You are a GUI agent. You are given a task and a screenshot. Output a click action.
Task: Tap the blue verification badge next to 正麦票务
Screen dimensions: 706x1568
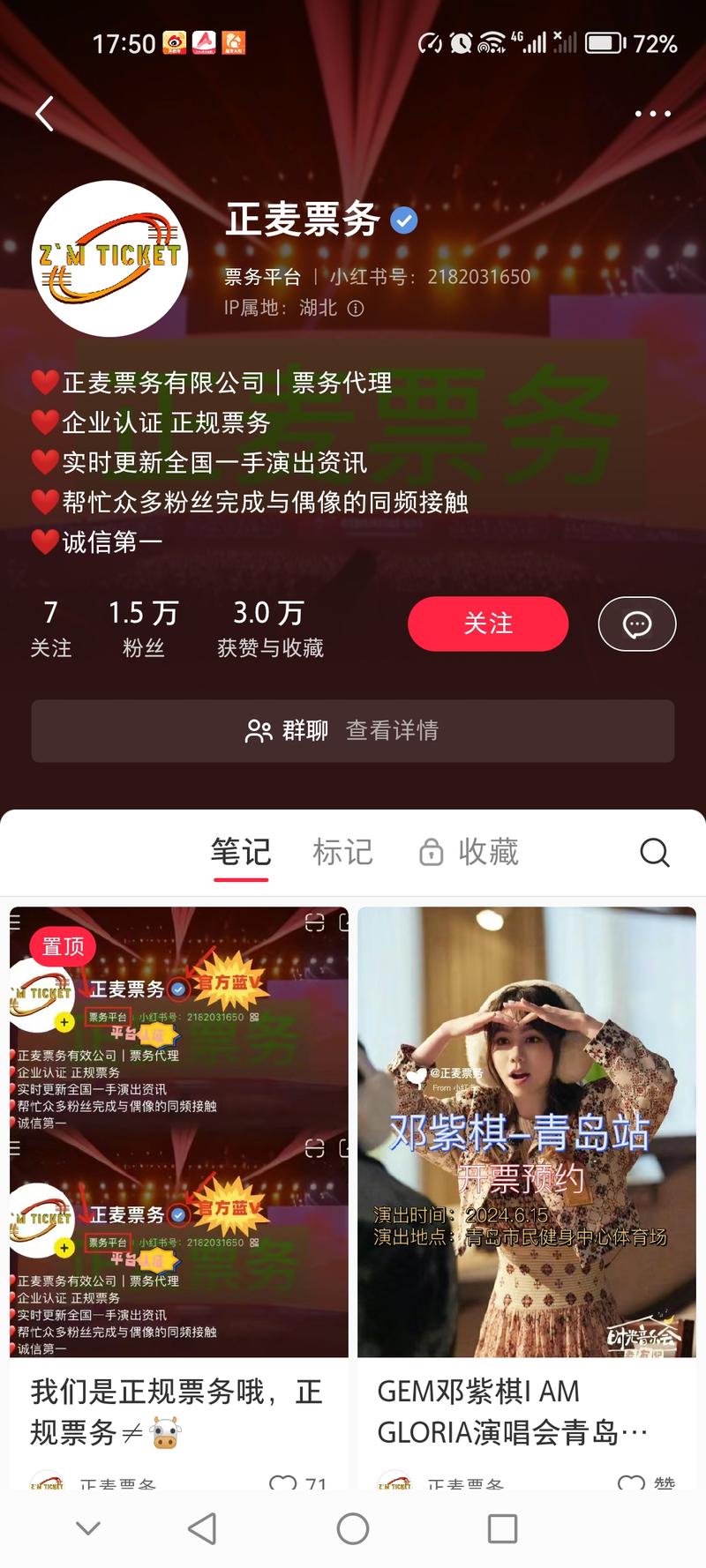tap(404, 220)
